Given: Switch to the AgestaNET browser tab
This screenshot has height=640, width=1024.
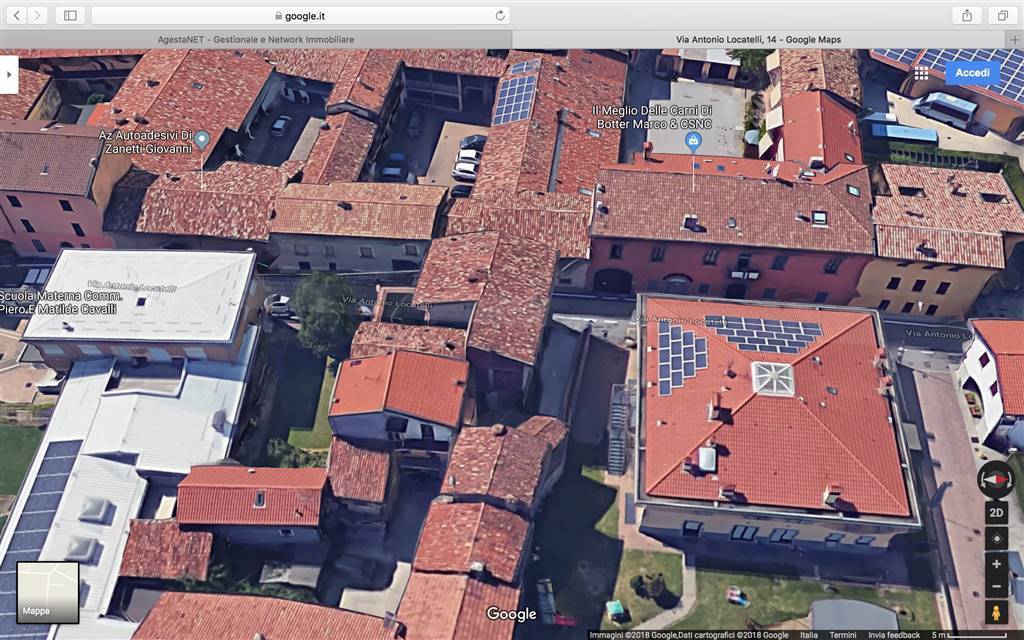Looking at the screenshot, I should 256,39.
